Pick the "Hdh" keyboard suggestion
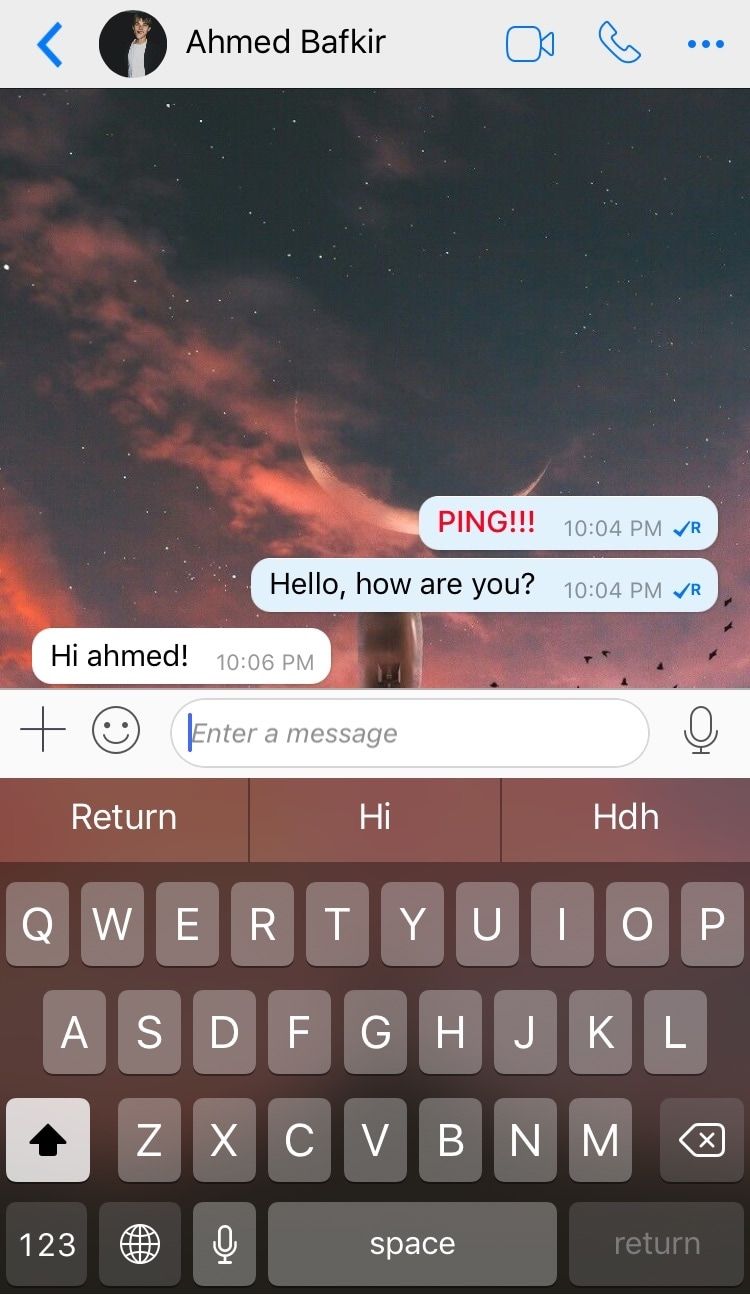750x1295 pixels. [626, 818]
